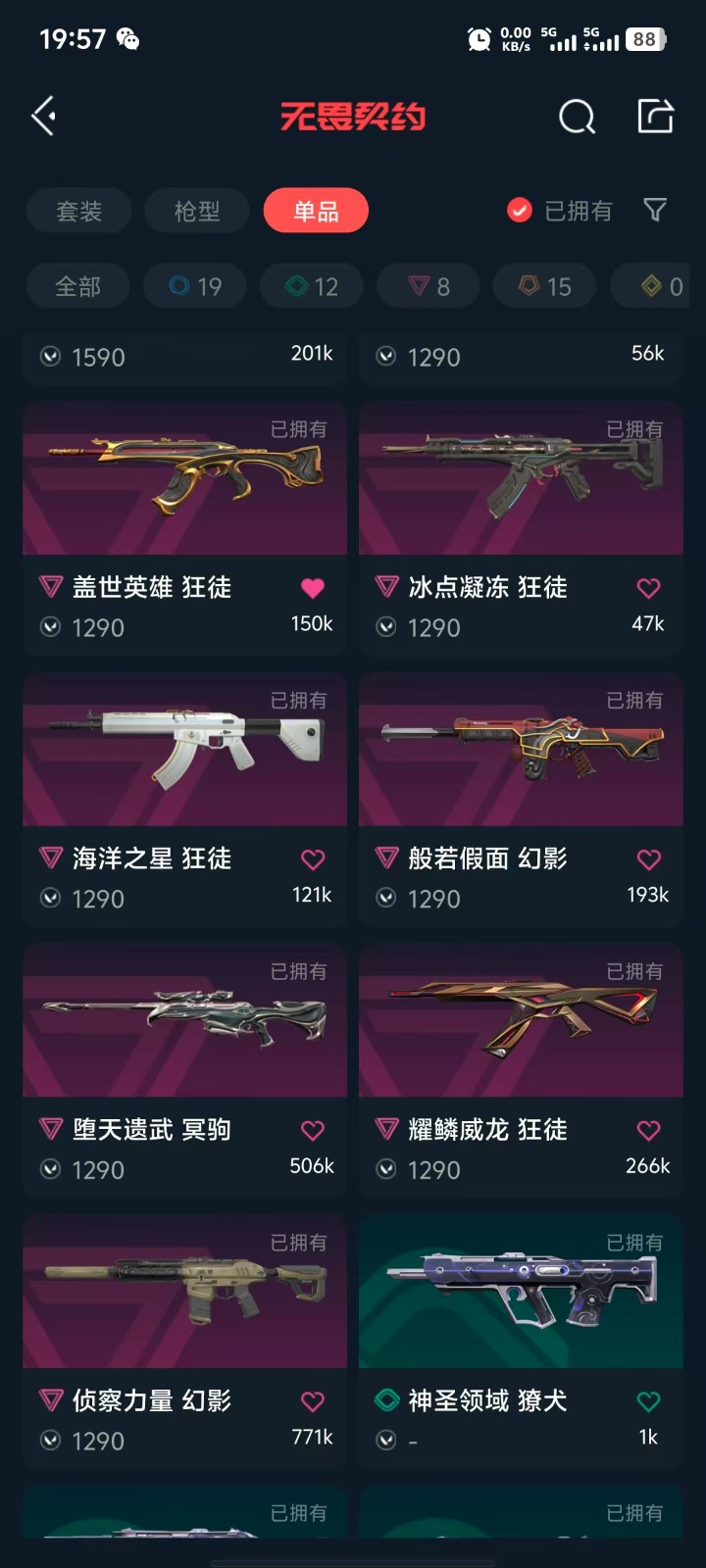This screenshot has width=706, height=1568.
Task: Tap the share icon in the header
Action: [x=655, y=116]
